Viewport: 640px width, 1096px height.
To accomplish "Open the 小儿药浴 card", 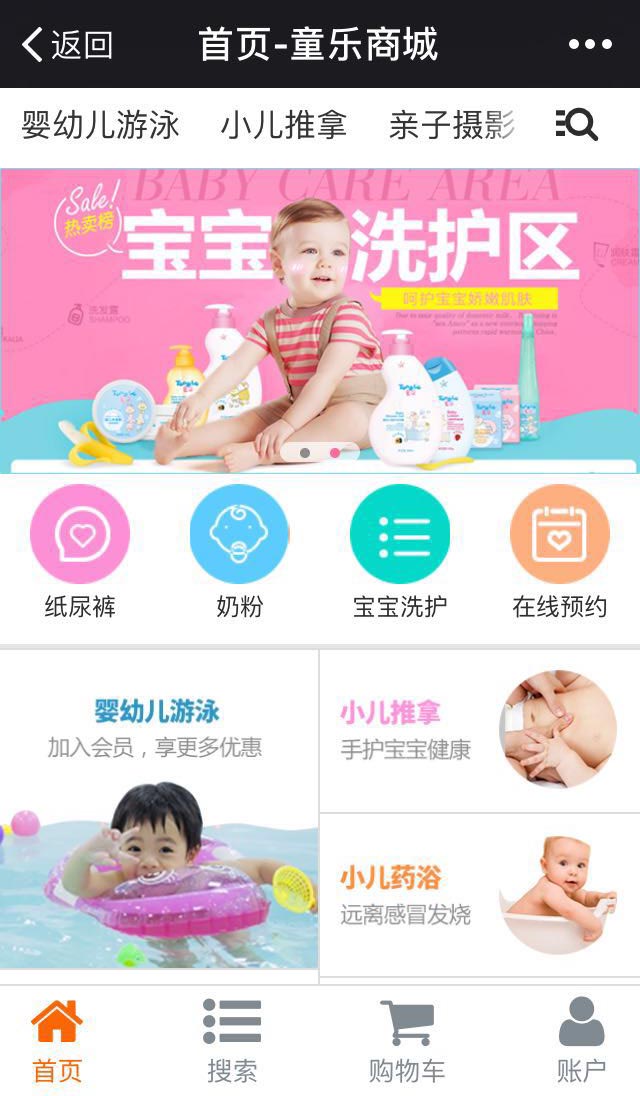I will (480, 895).
